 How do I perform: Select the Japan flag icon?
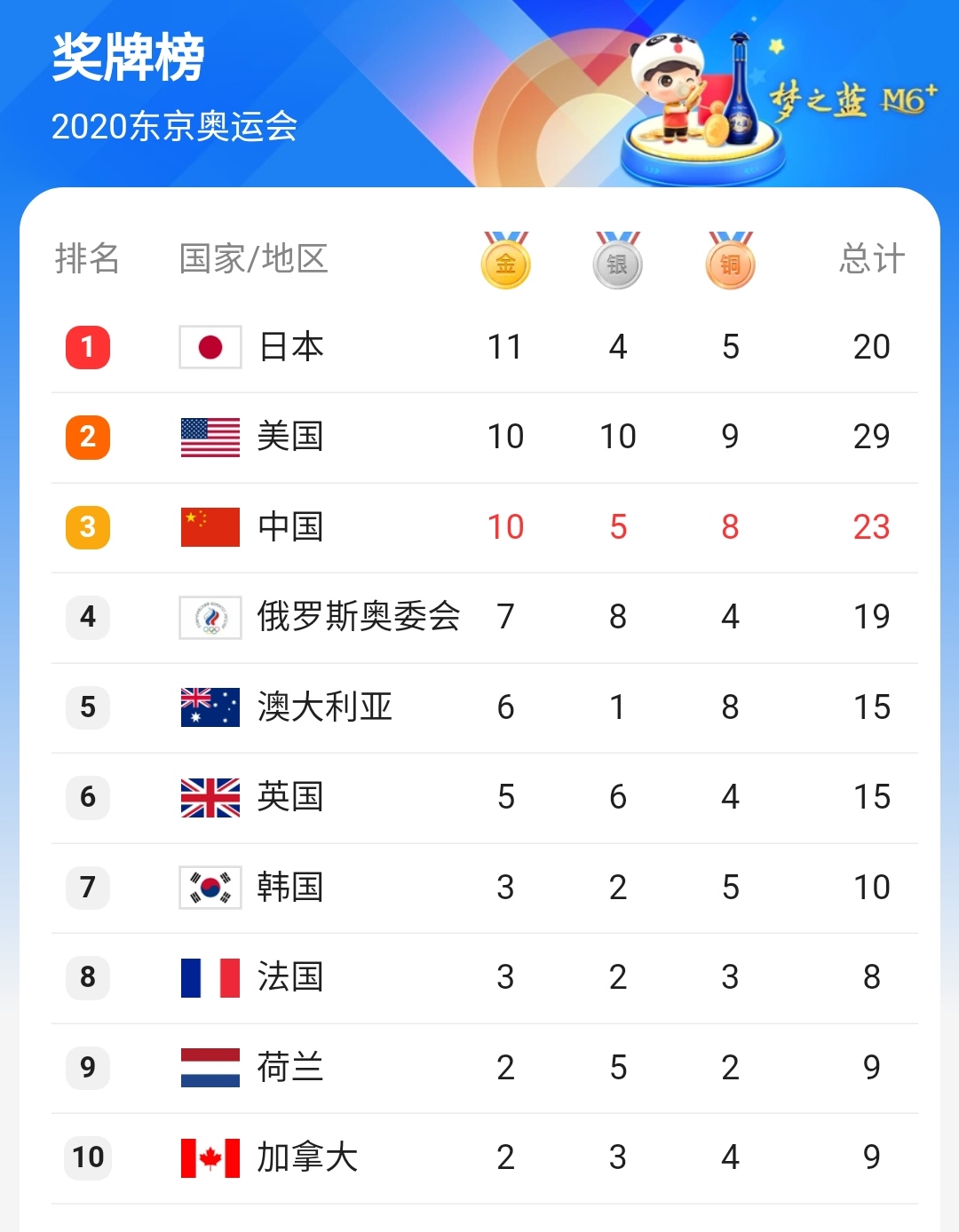pos(210,347)
